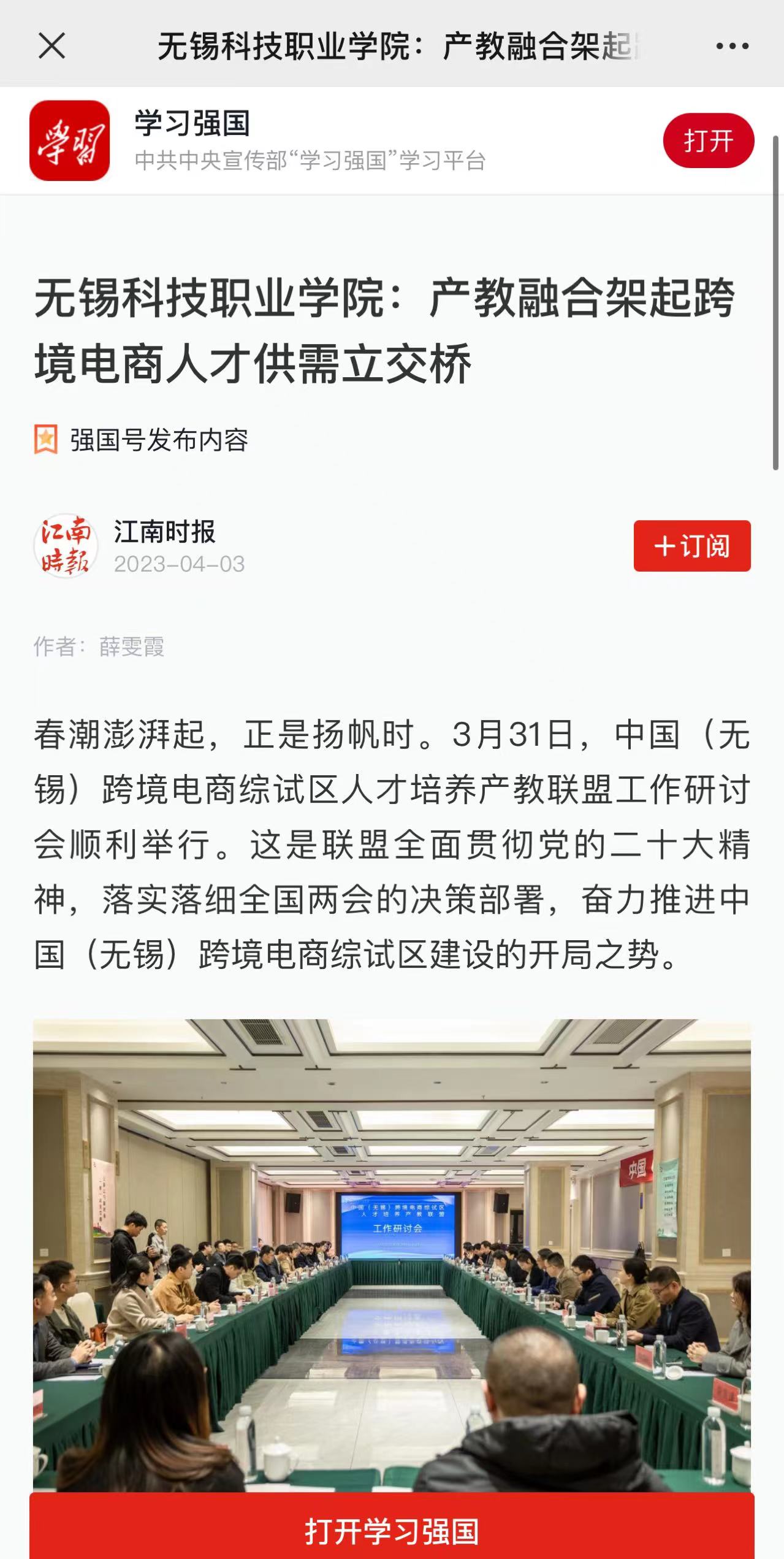
Task: Open the three-dot overflow menu
Action: [x=732, y=46]
